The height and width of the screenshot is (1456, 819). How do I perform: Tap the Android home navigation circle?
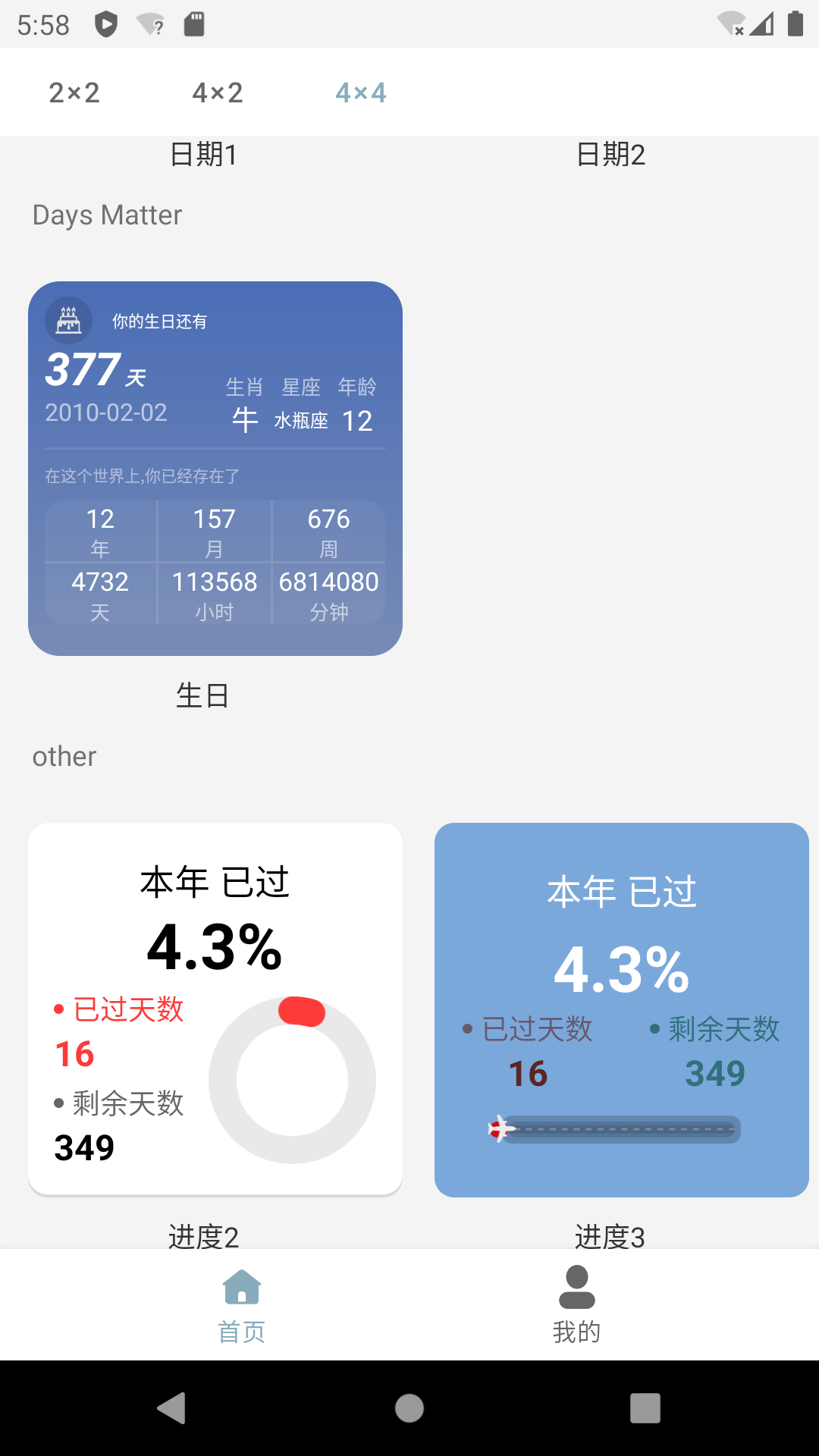click(x=409, y=1409)
